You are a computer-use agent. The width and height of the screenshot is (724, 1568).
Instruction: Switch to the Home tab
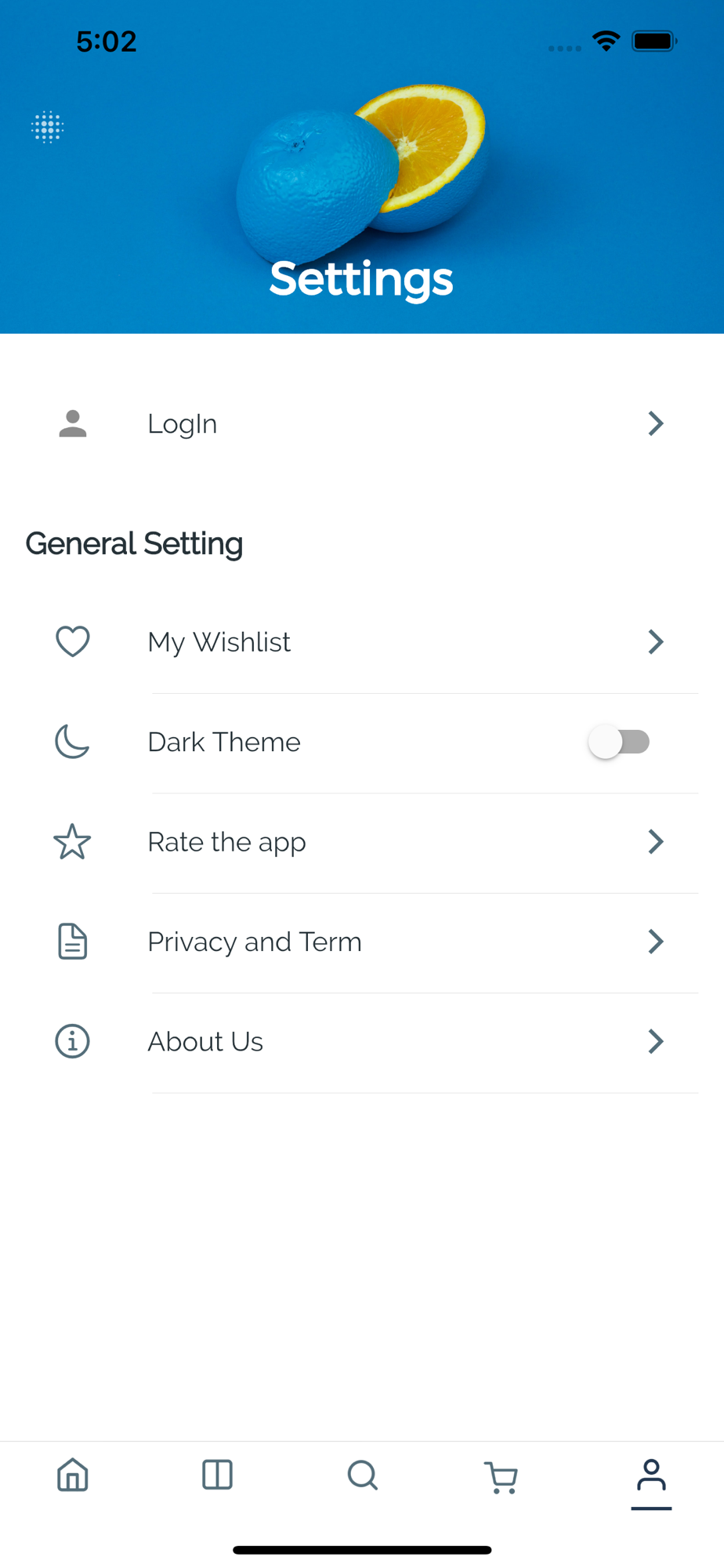(x=73, y=1475)
